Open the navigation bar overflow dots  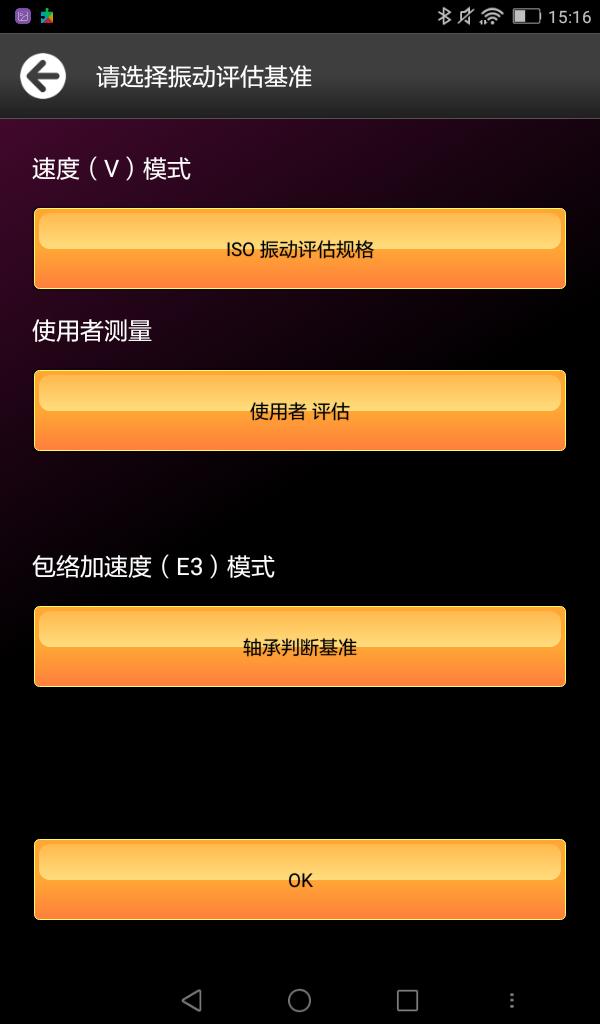coord(512,1000)
